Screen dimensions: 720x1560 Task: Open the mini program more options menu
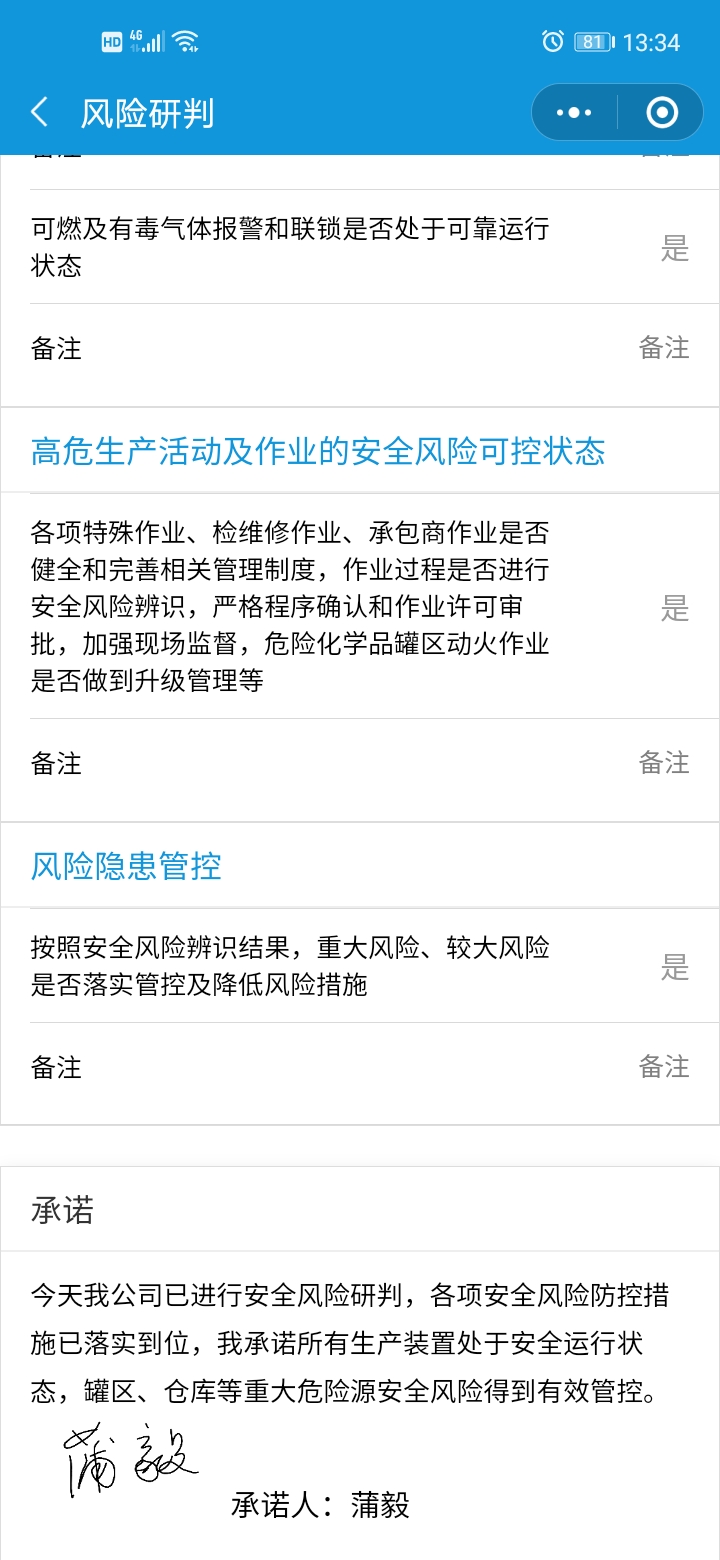click(574, 112)
